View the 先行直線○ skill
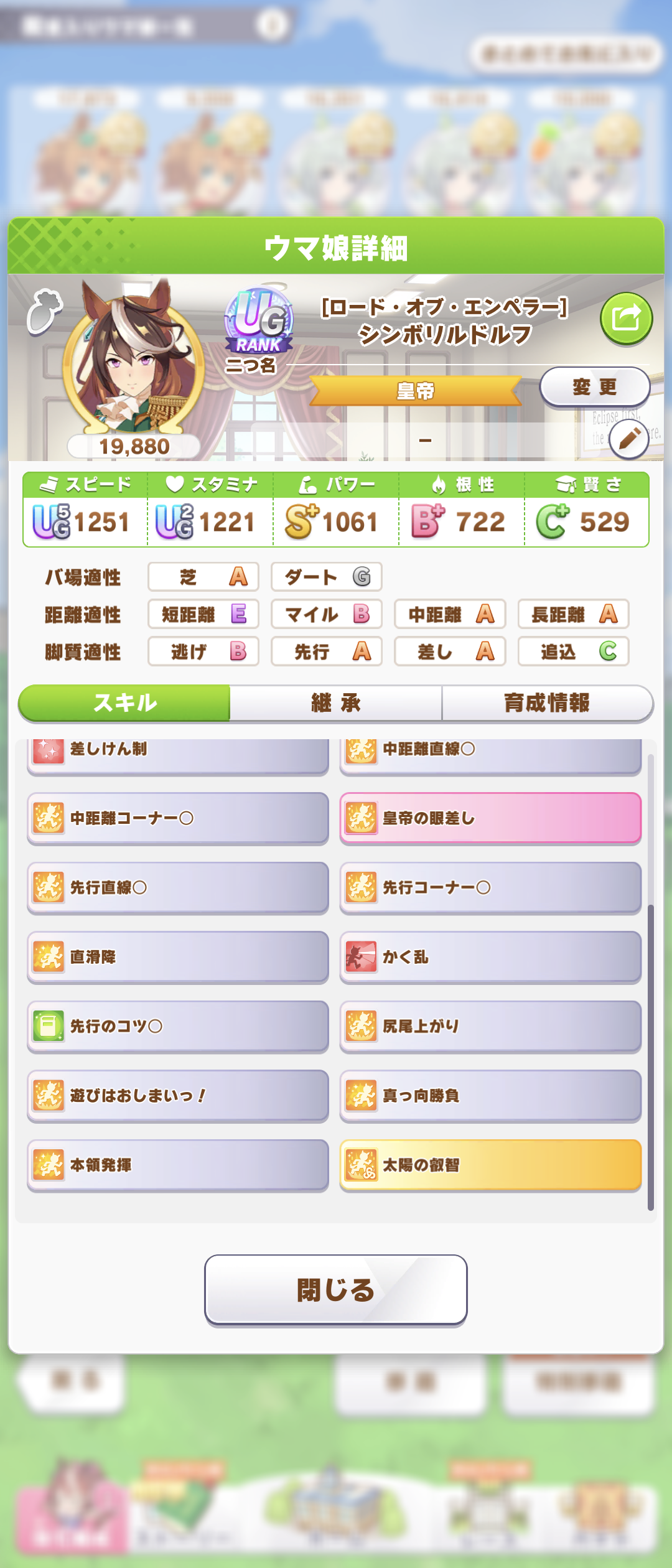Viewport: 672px width, 1568px height. [178, 888]
